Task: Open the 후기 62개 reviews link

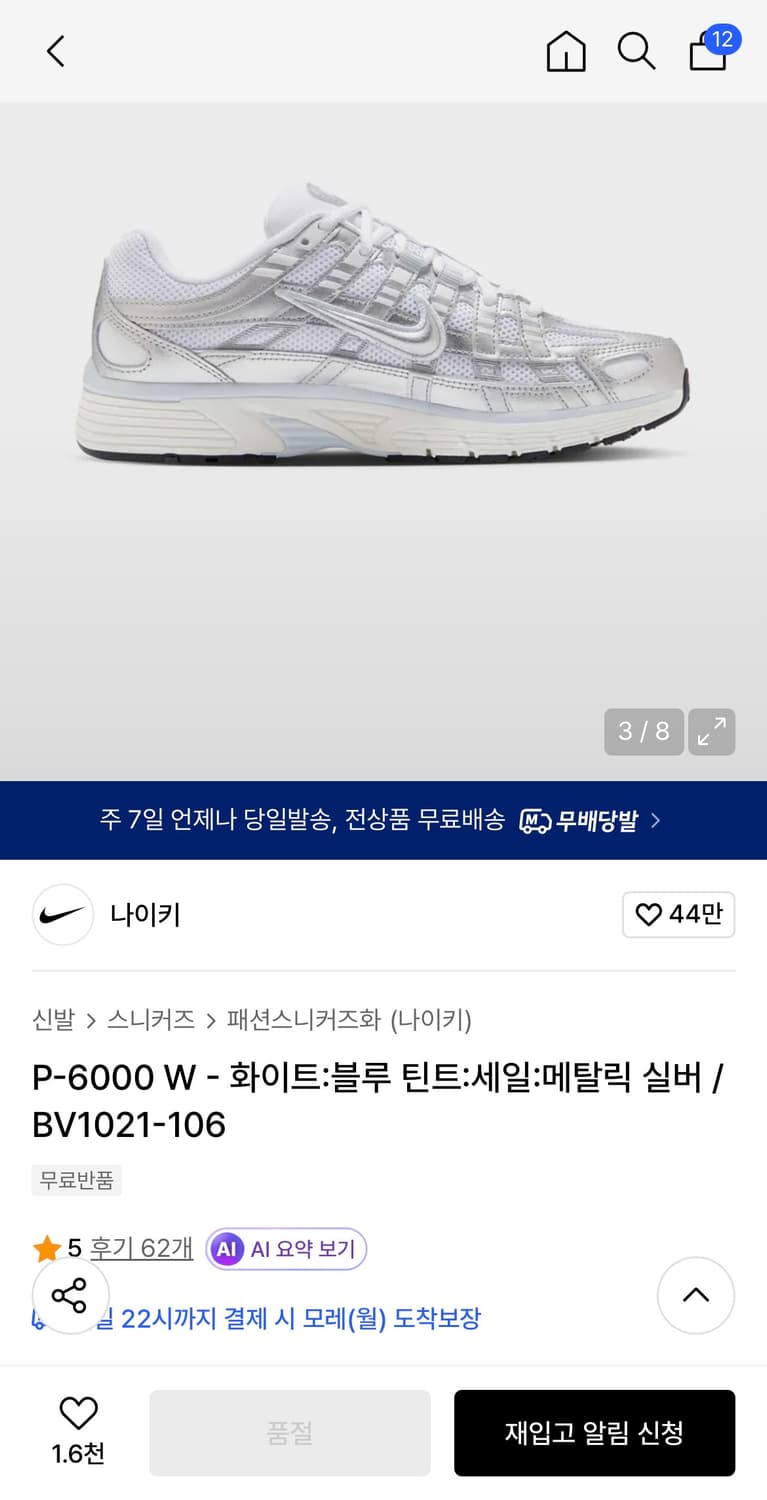Action: tap(140, 1249)
